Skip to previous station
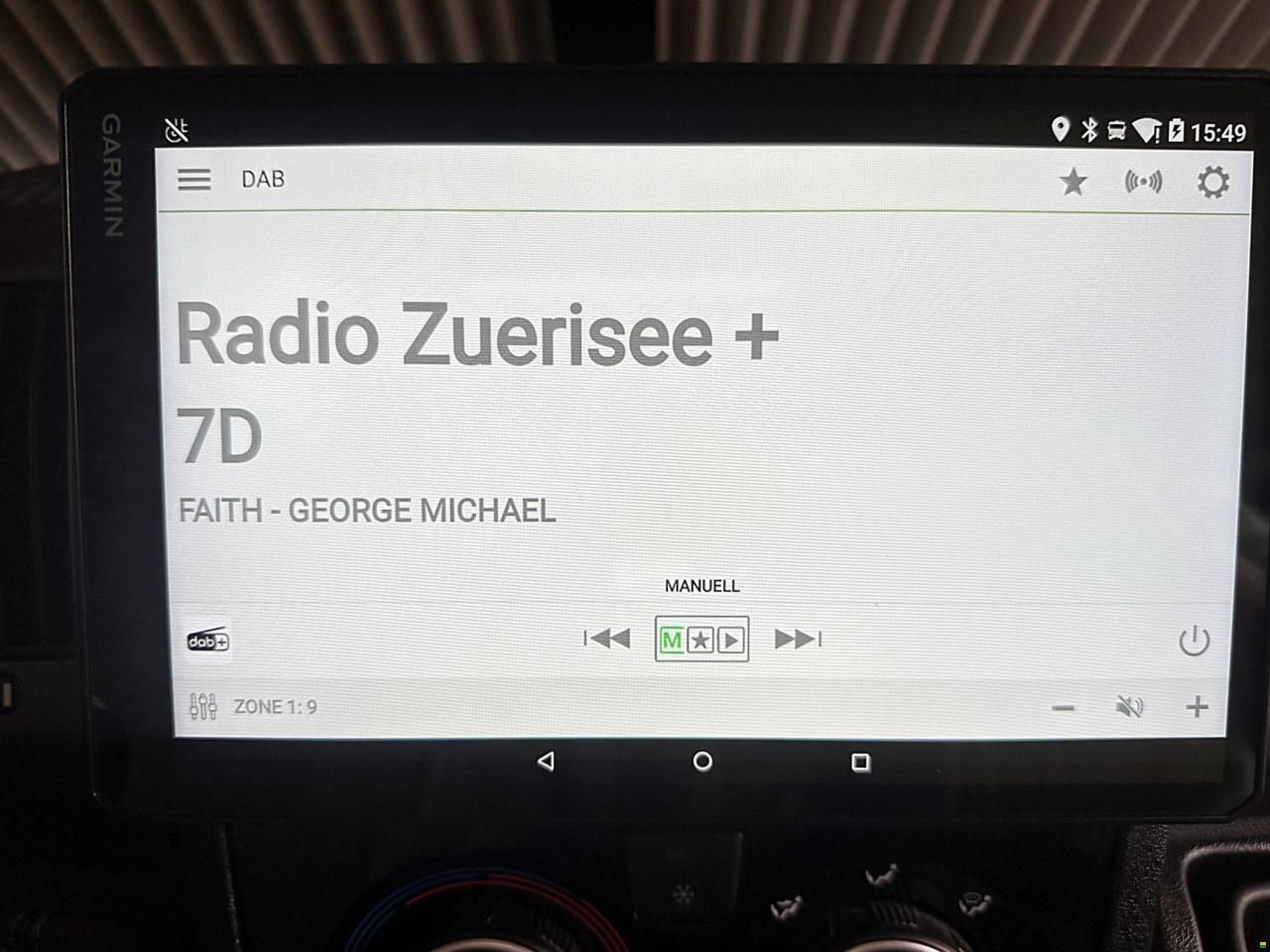The image size is (1270, 952). click(606, 639)
